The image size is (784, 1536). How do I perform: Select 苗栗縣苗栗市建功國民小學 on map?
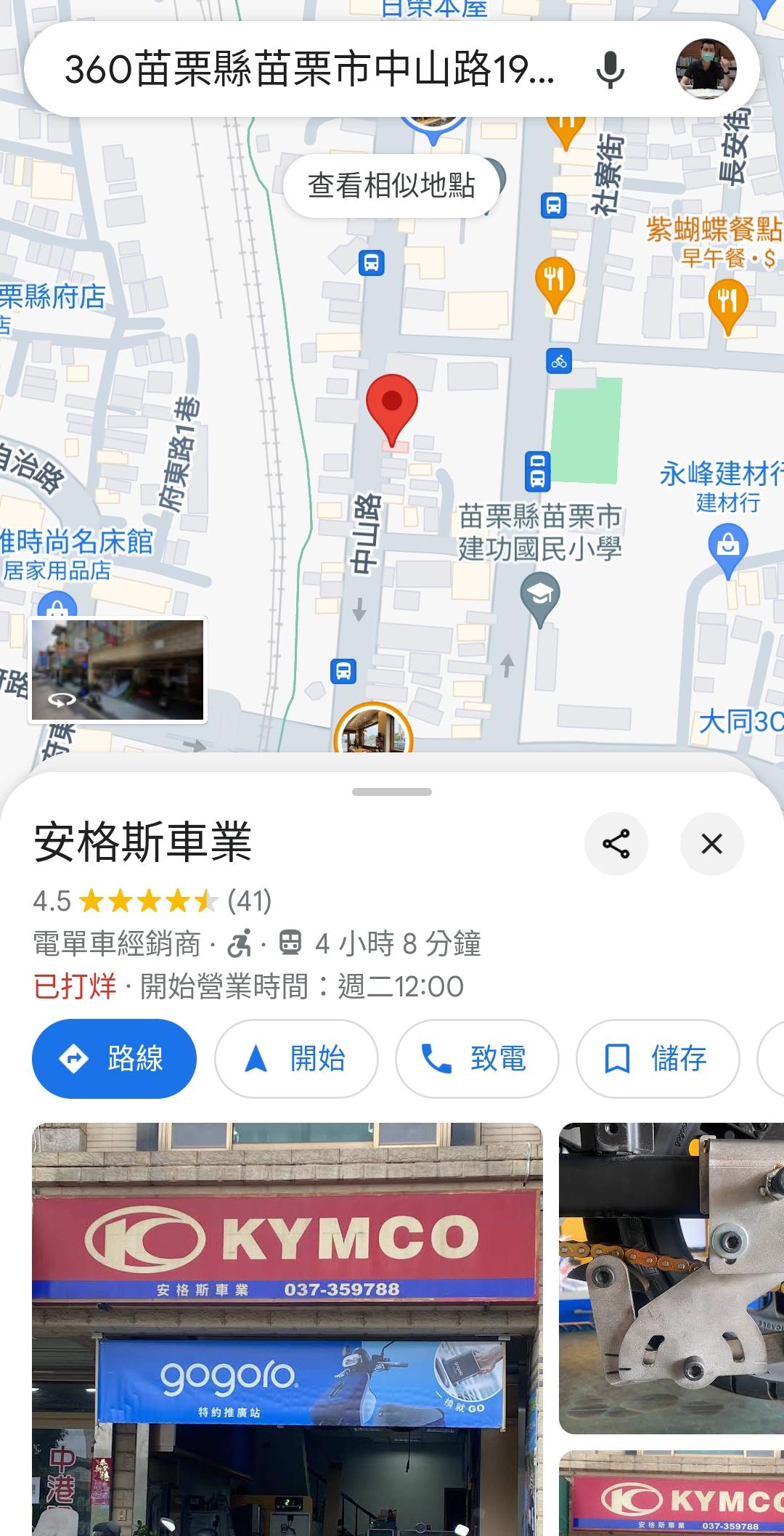coord(539,532)
